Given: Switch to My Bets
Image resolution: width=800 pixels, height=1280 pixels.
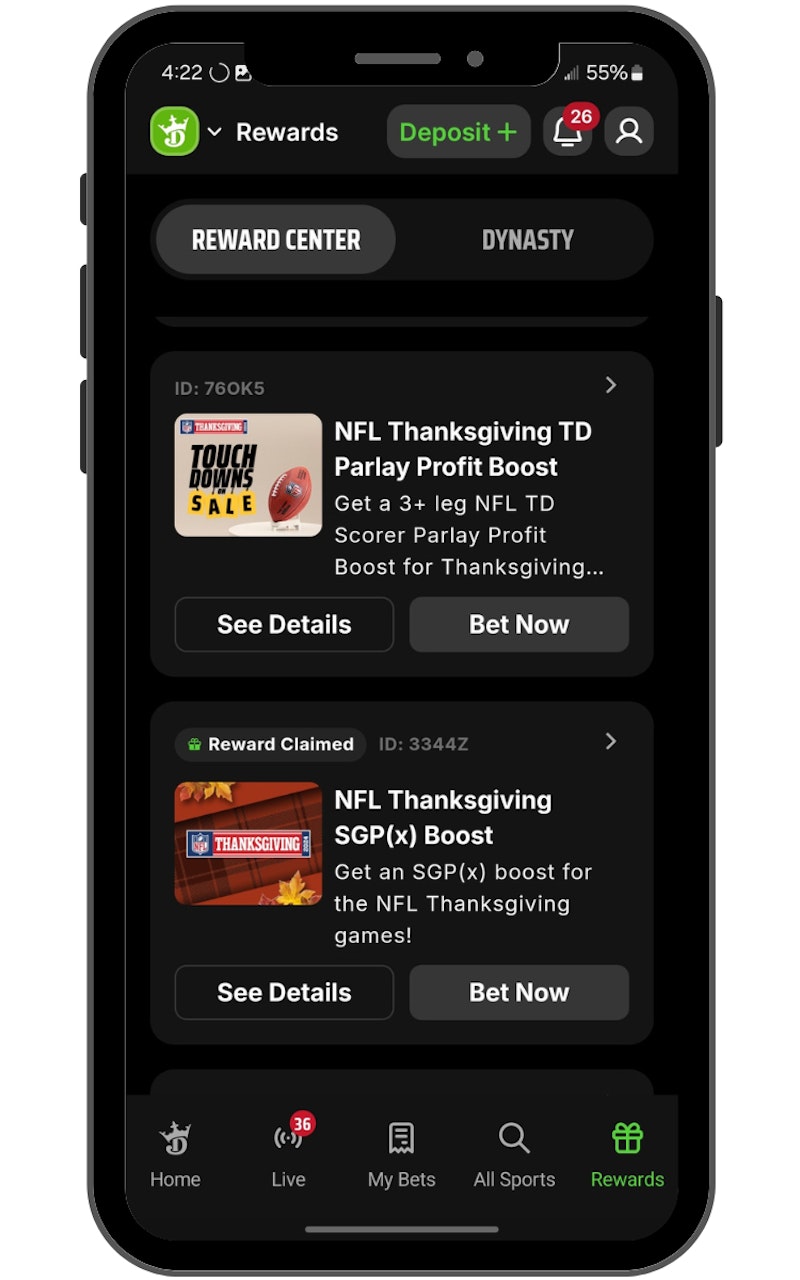Looking at the screenshot, I should point(401,1155).
